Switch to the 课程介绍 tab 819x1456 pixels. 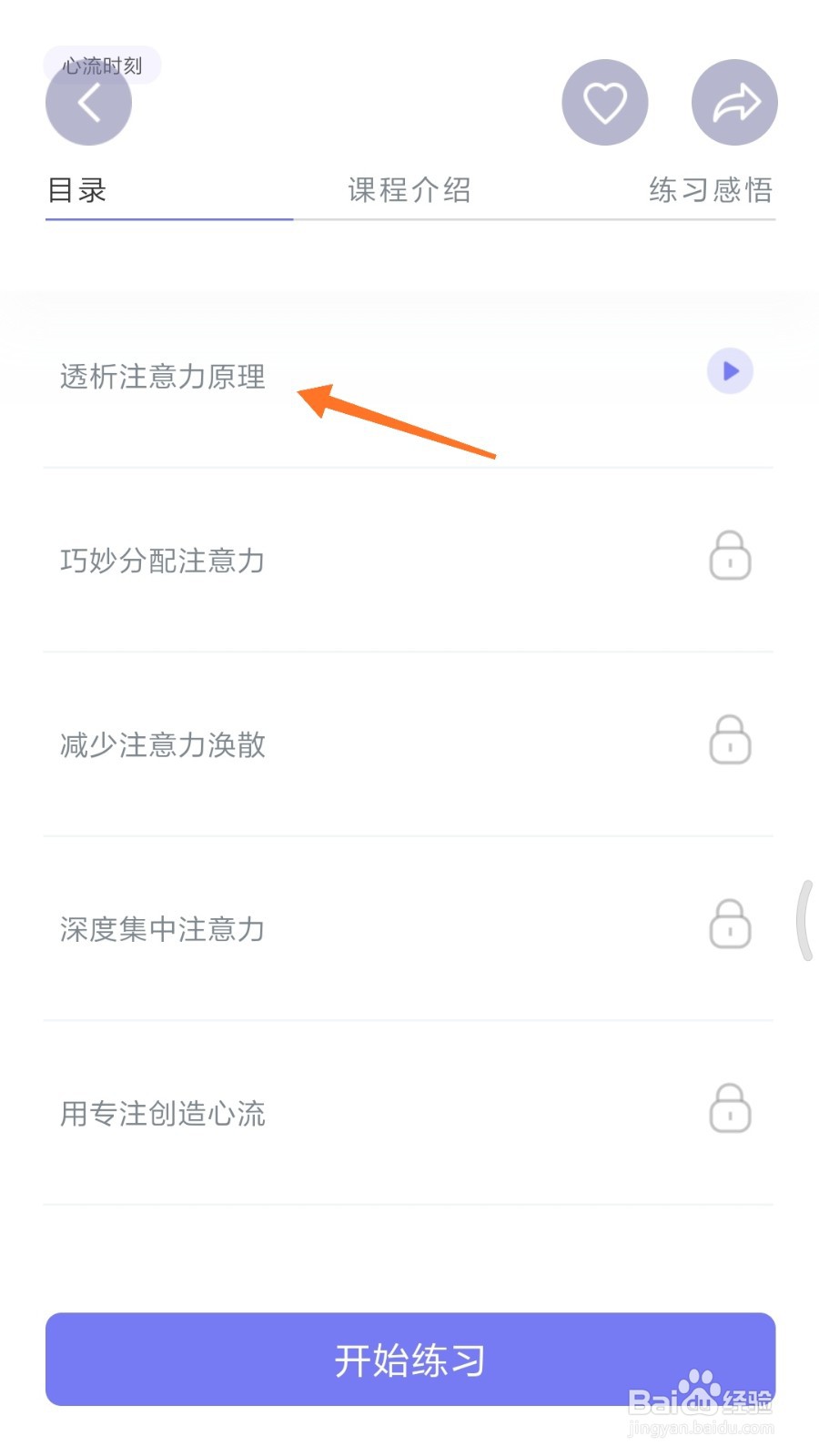(409, 190)
